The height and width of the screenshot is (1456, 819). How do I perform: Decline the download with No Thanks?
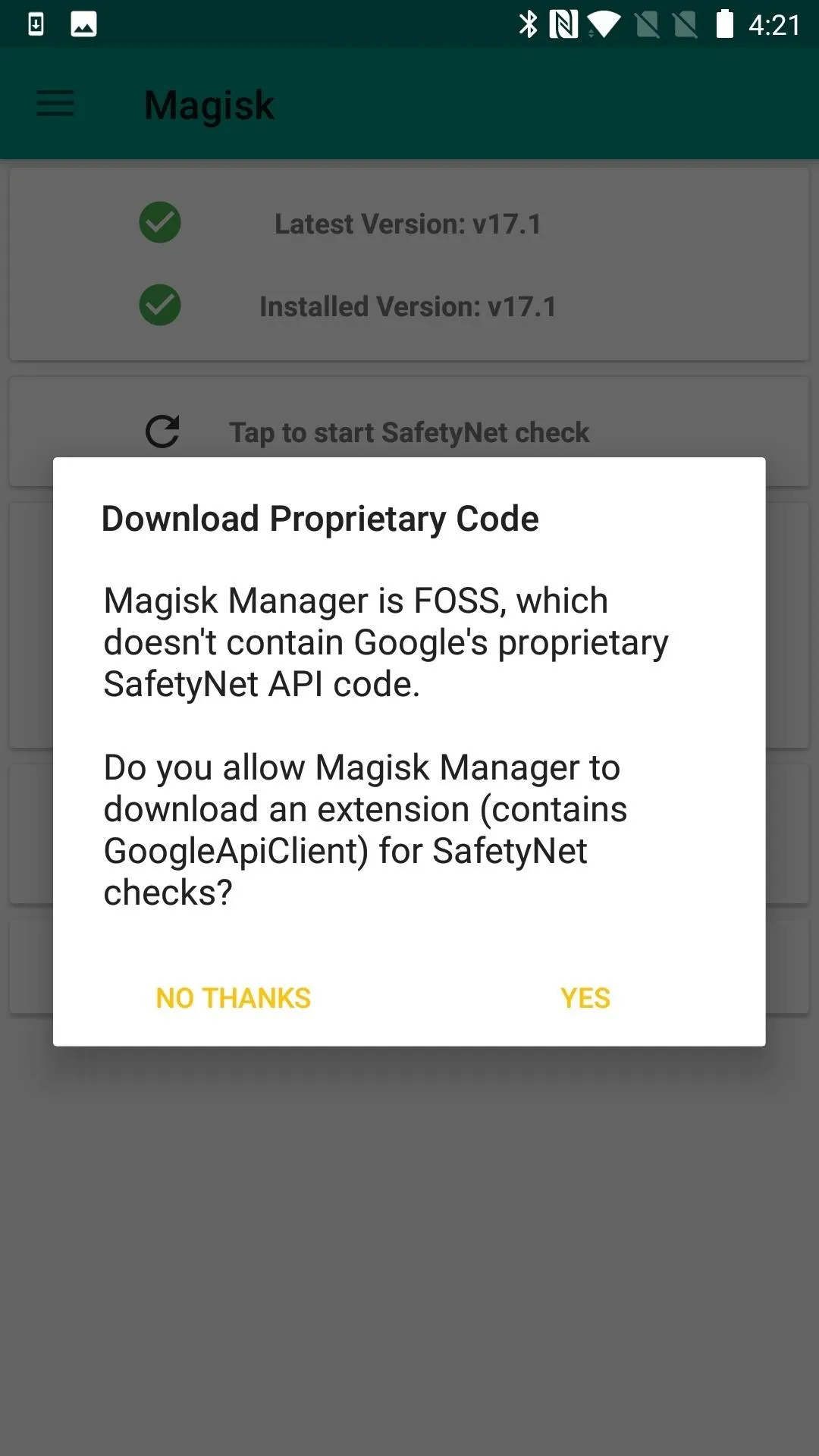234,998
